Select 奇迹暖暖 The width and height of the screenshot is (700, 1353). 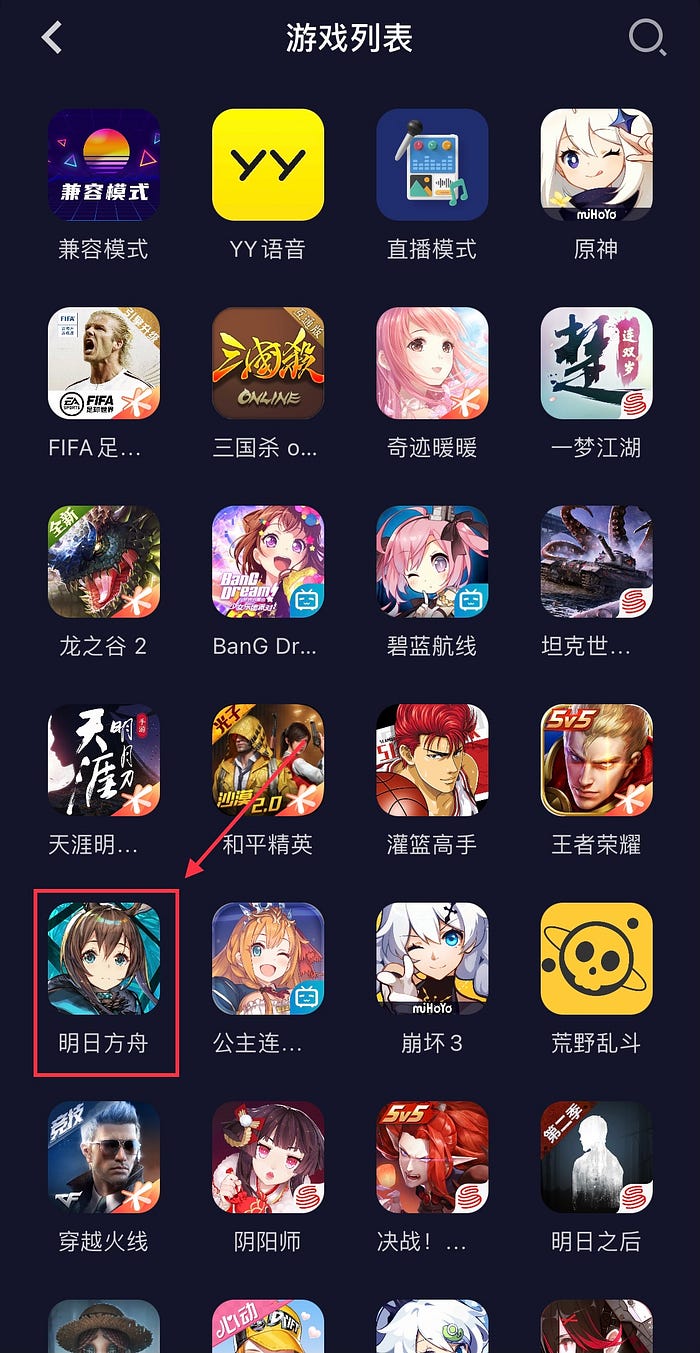[432, 363]
